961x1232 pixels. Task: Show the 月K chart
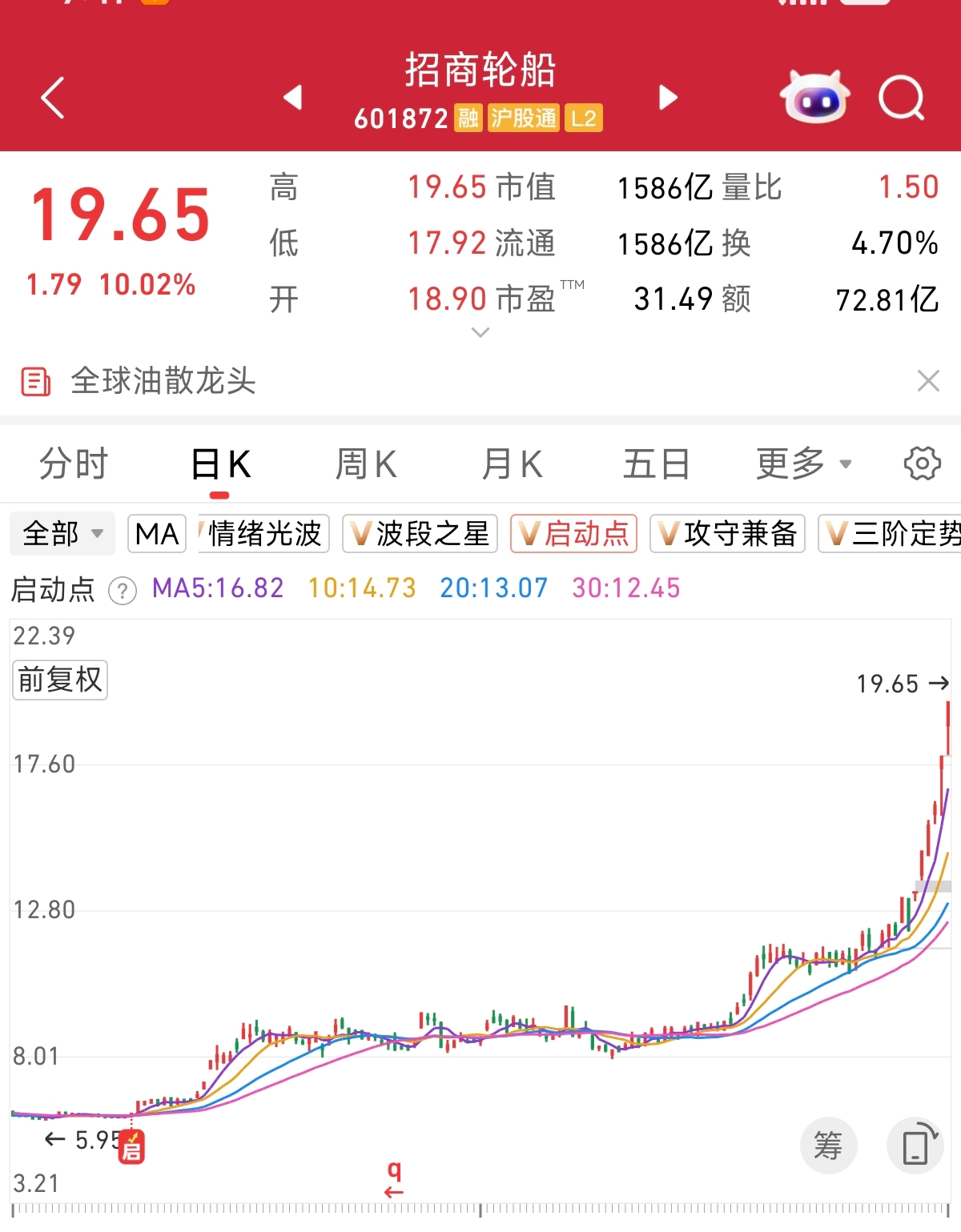point(512,464)
